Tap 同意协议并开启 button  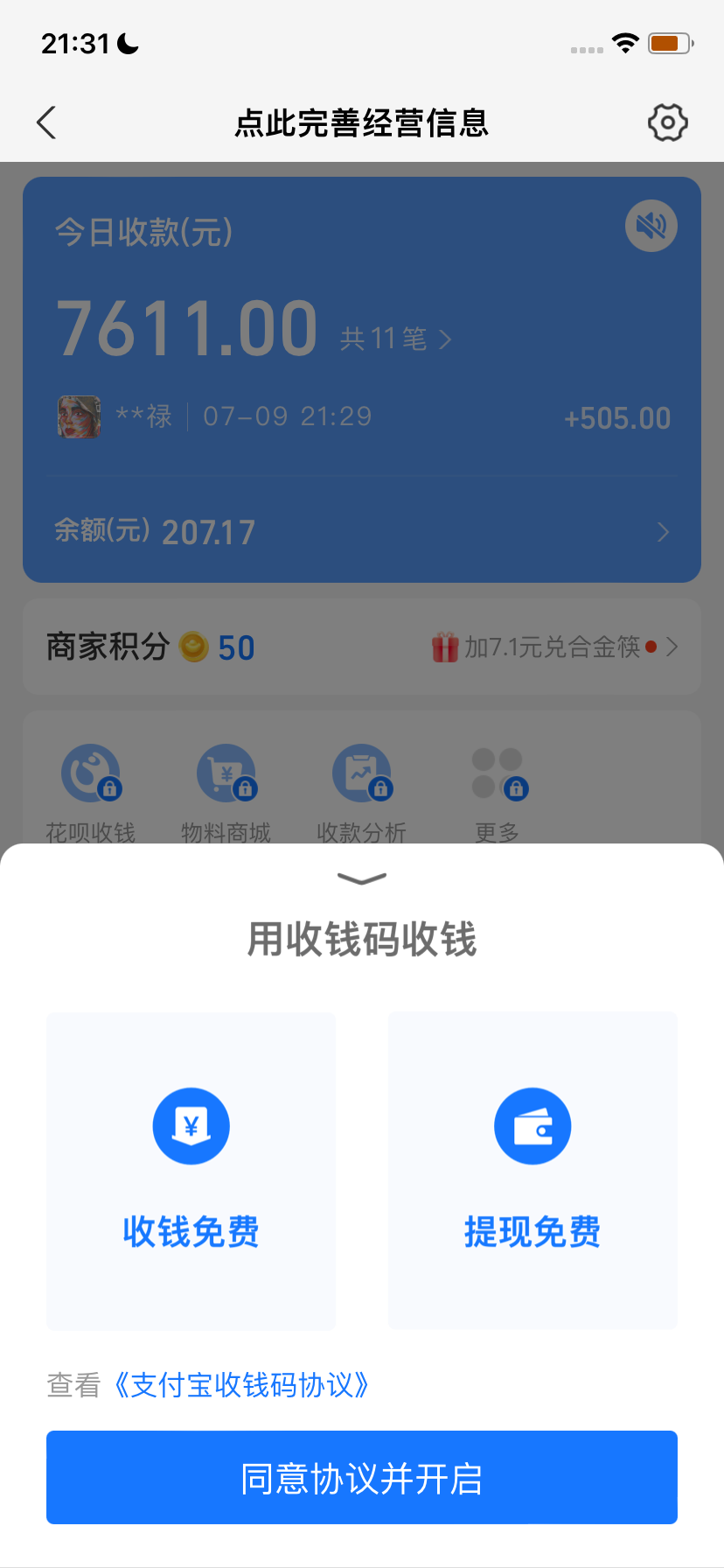tap(361, 1478)
